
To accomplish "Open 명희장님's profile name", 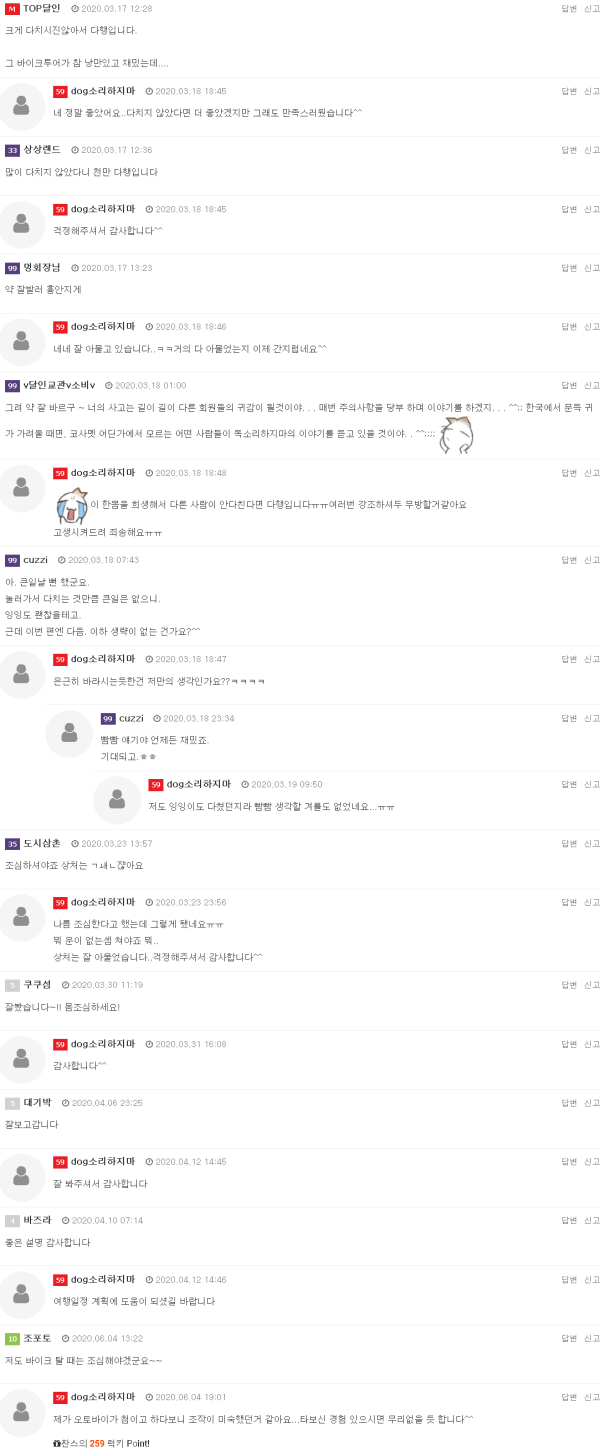I will pos(42,268).
